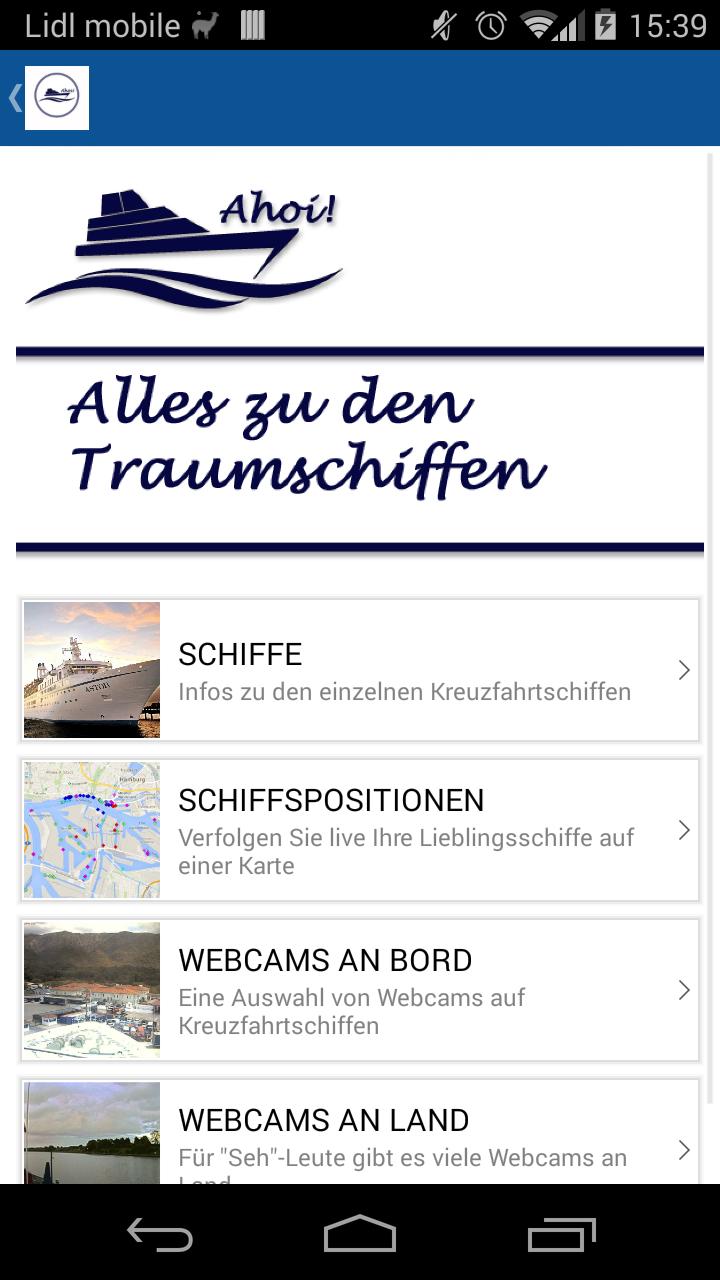Expand WEBCAMS AN BORD using its chevron
The image size is (720, 1280).
[x=684, y=989]
